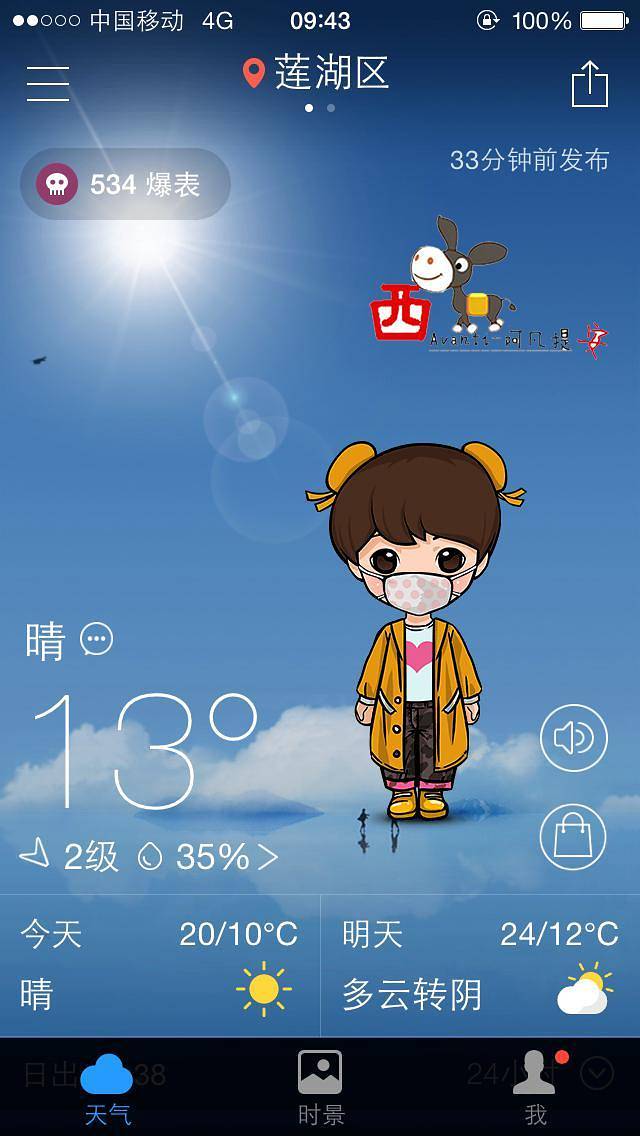Open the shopping bag icon
This screenshot has height=1136, width=640.
[x=573, y=836]
